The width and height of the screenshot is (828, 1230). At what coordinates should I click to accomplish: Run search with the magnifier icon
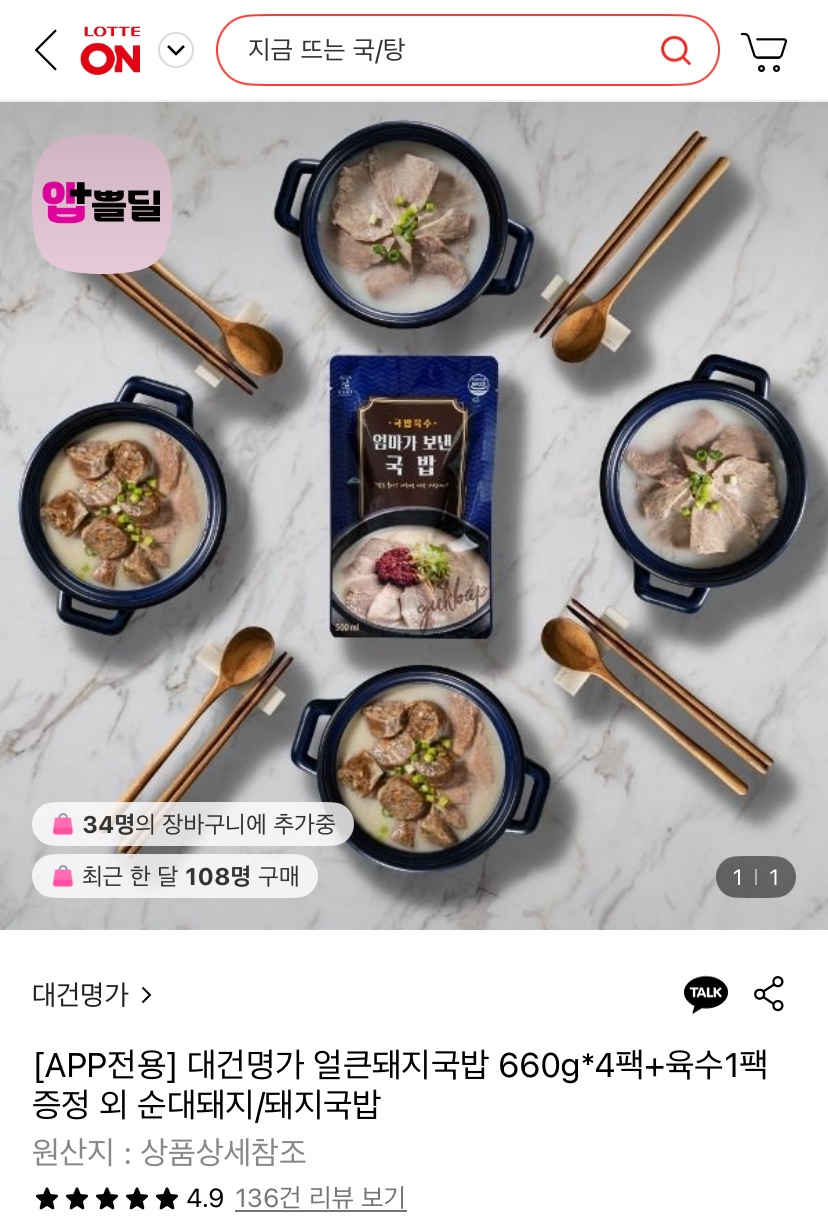[x=676, y=50]
